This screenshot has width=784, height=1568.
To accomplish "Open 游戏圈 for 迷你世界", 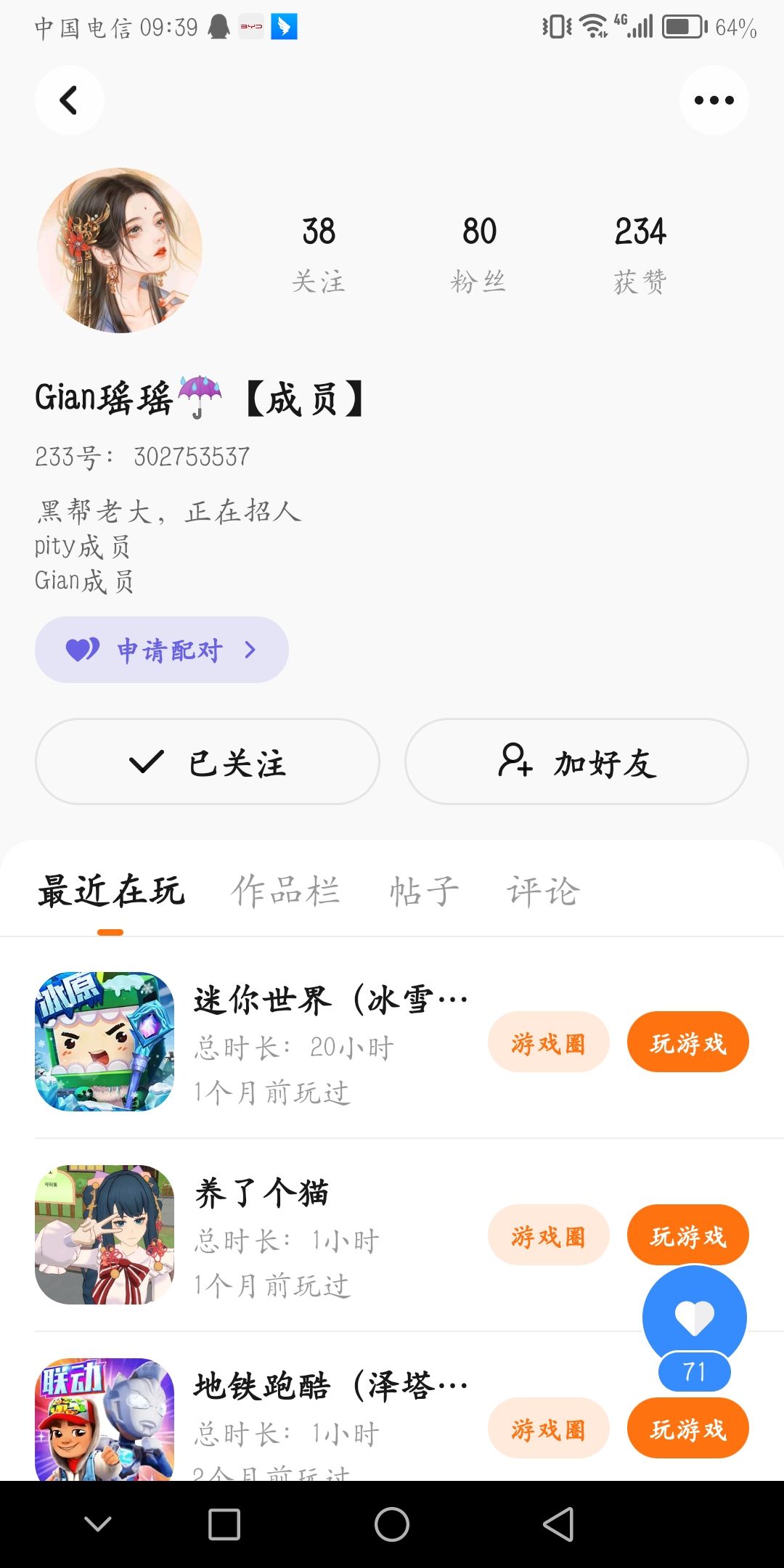I will click(x=548, y=1042).
